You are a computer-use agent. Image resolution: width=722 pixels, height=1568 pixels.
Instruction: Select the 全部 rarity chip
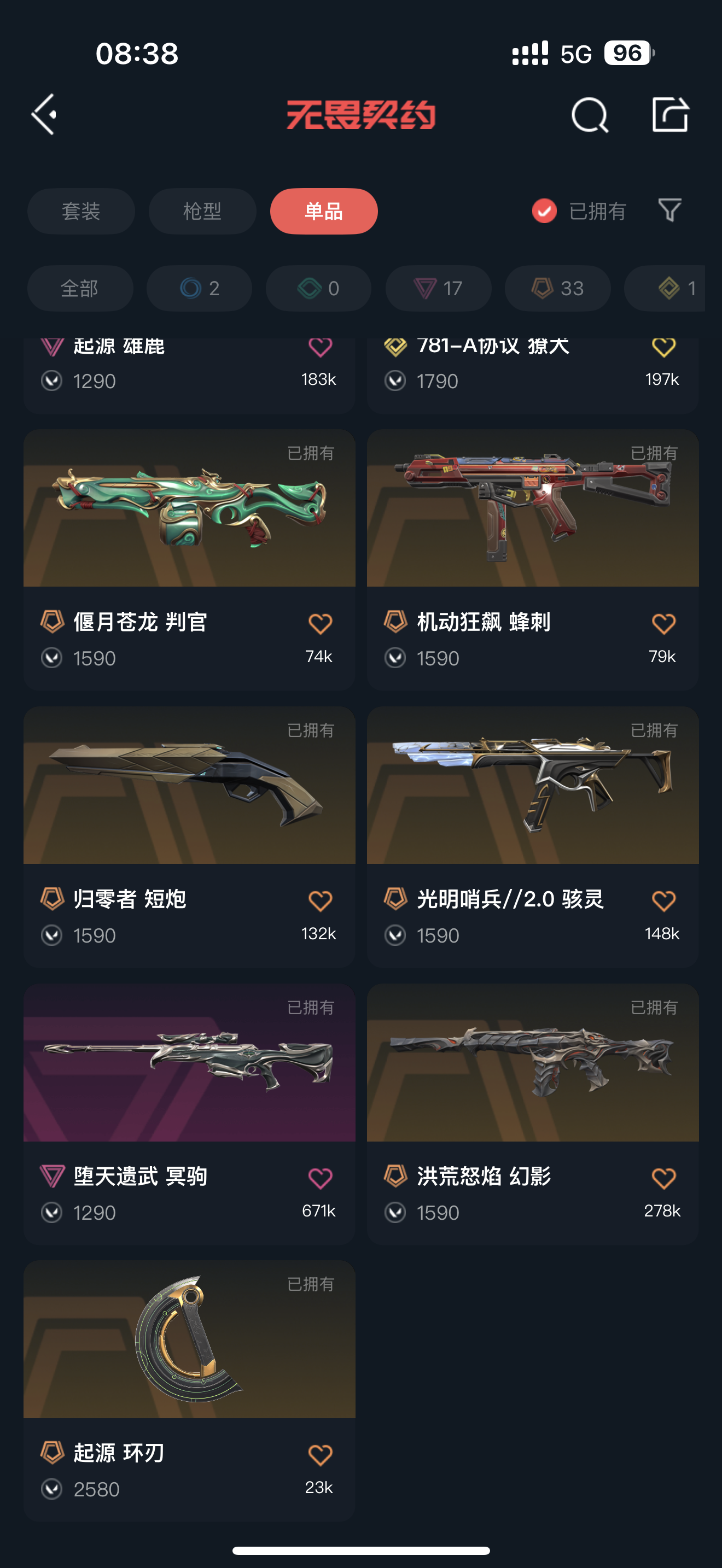[80, 288]
